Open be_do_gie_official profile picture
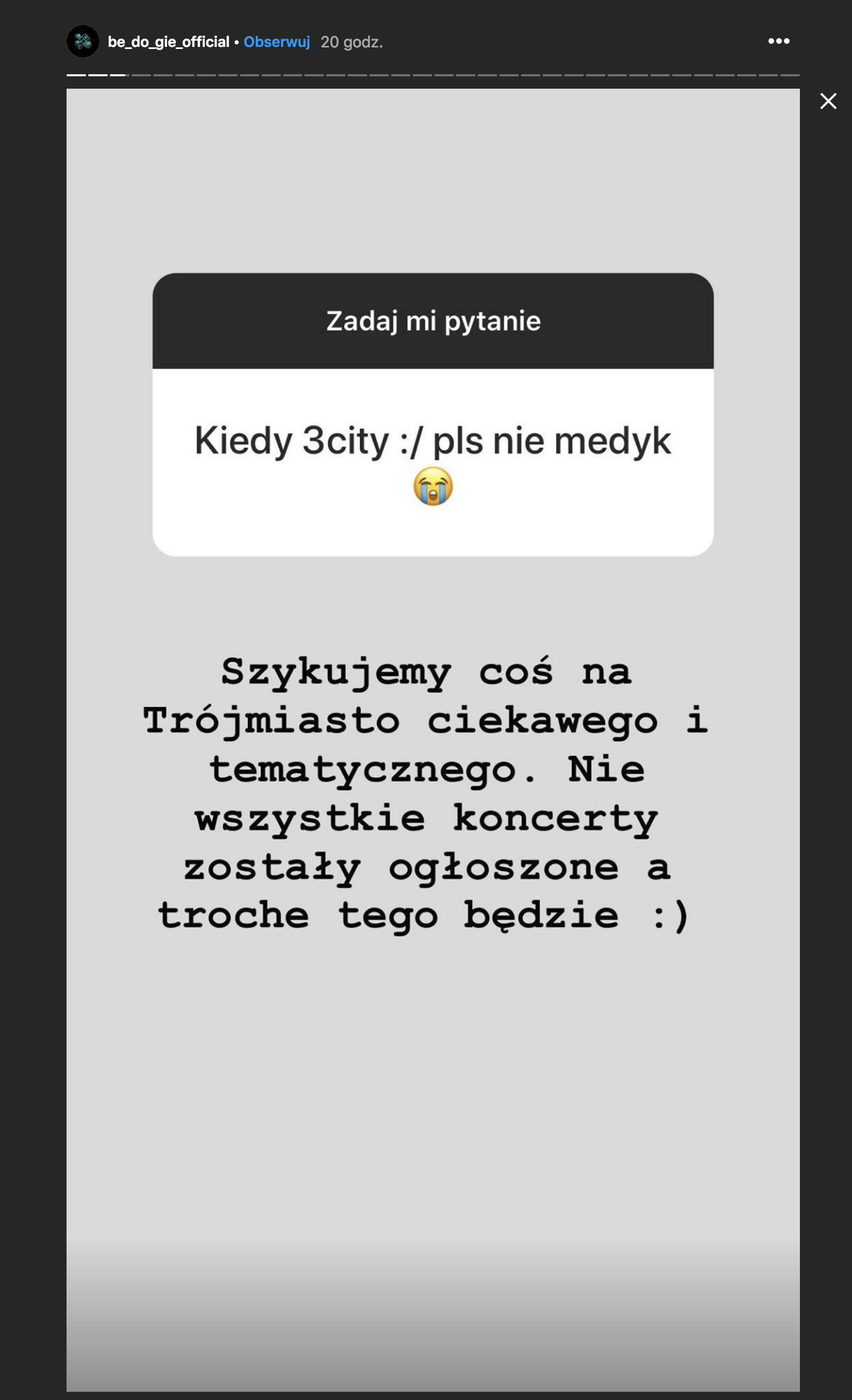 83,41
